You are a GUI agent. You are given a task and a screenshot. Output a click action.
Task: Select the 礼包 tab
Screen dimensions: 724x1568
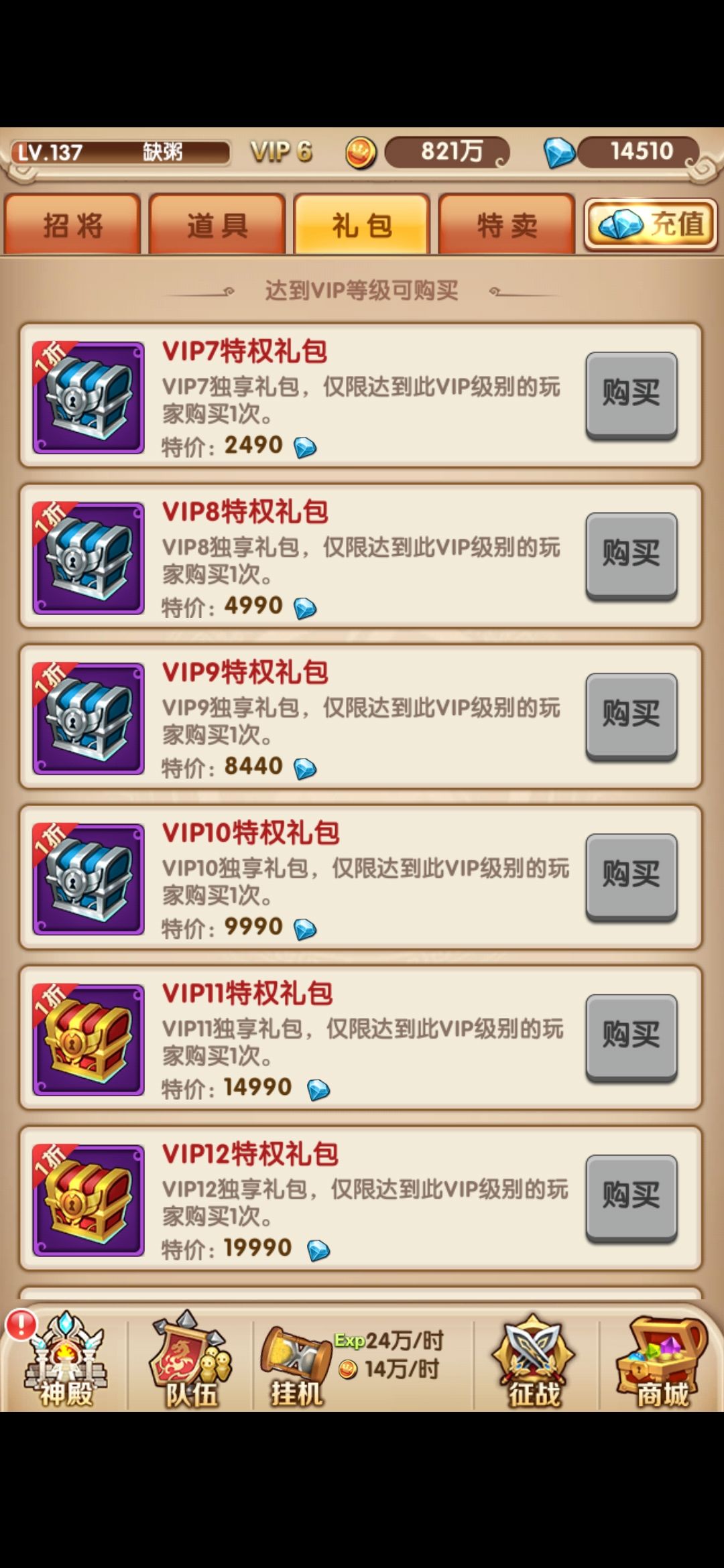[361, 224]
